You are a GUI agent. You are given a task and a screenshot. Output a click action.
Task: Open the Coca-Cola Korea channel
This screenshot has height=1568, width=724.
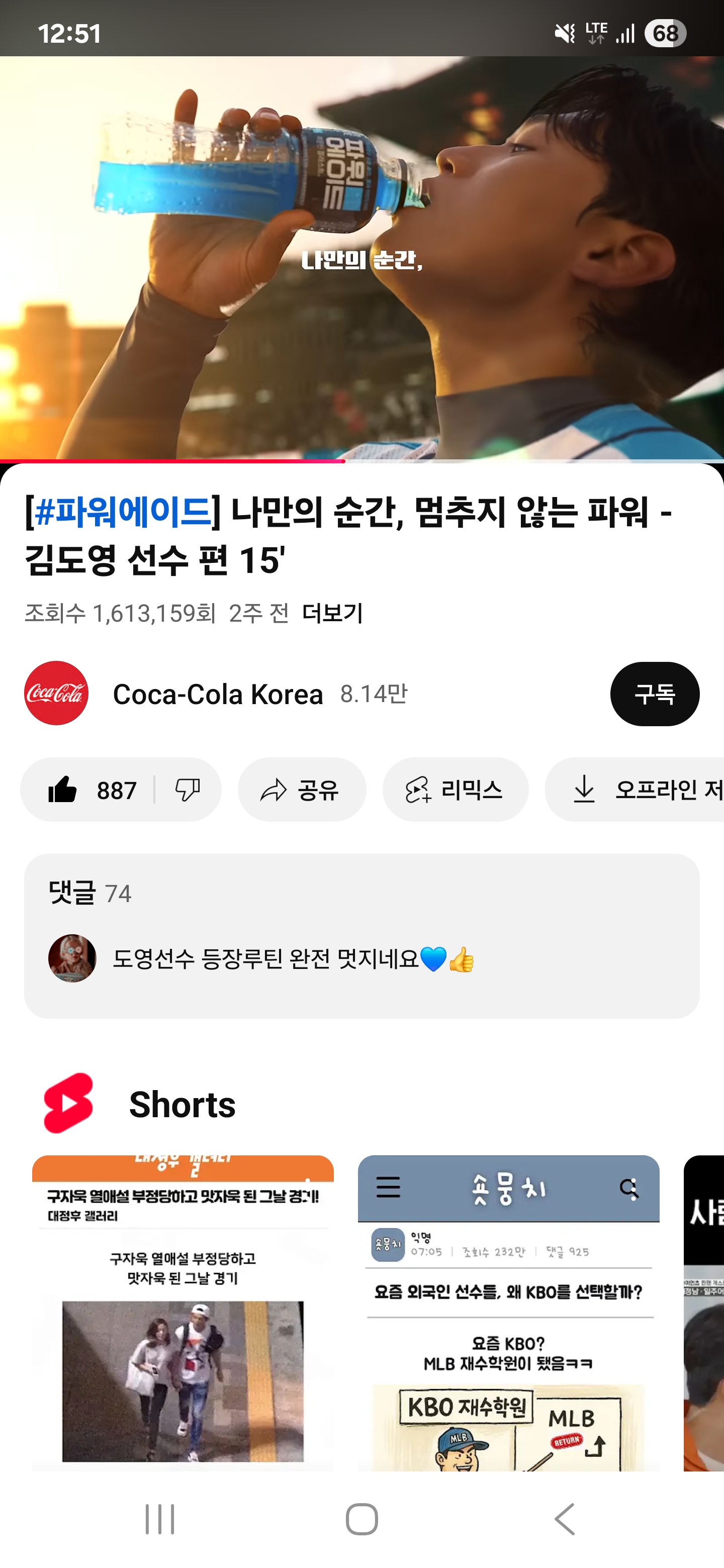tap(217, 694)
